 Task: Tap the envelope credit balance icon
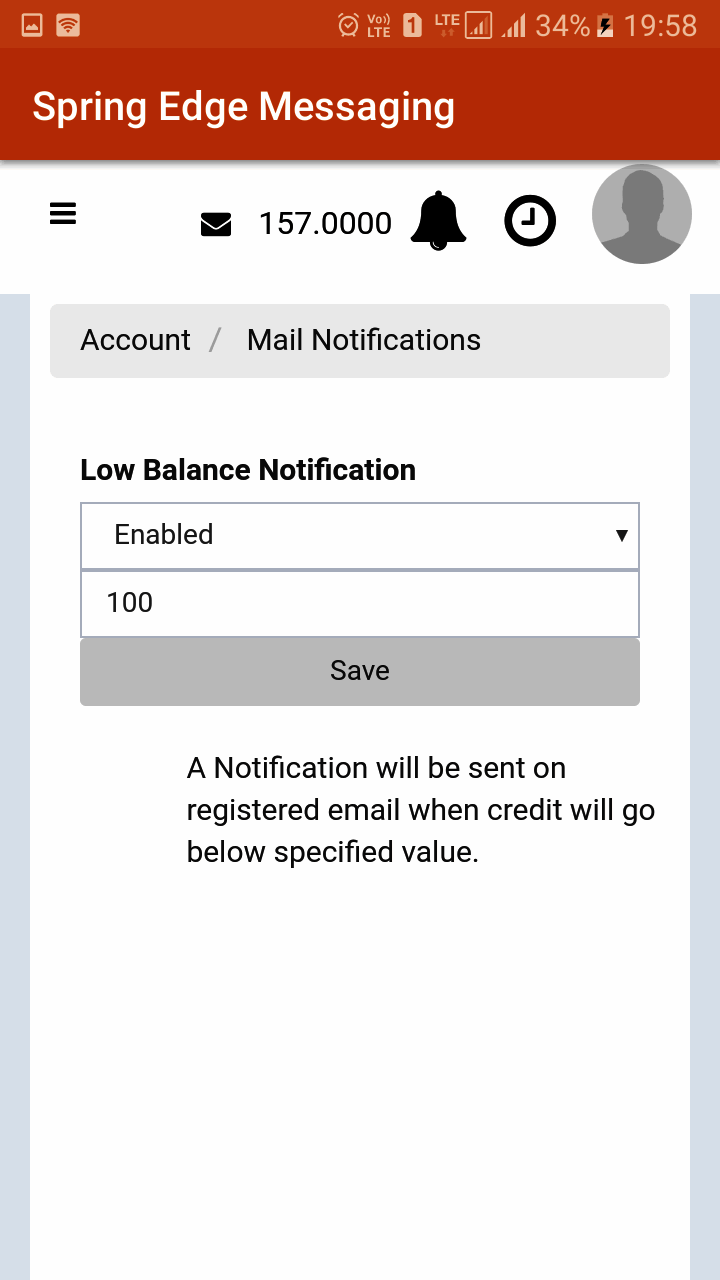point(216,224)
